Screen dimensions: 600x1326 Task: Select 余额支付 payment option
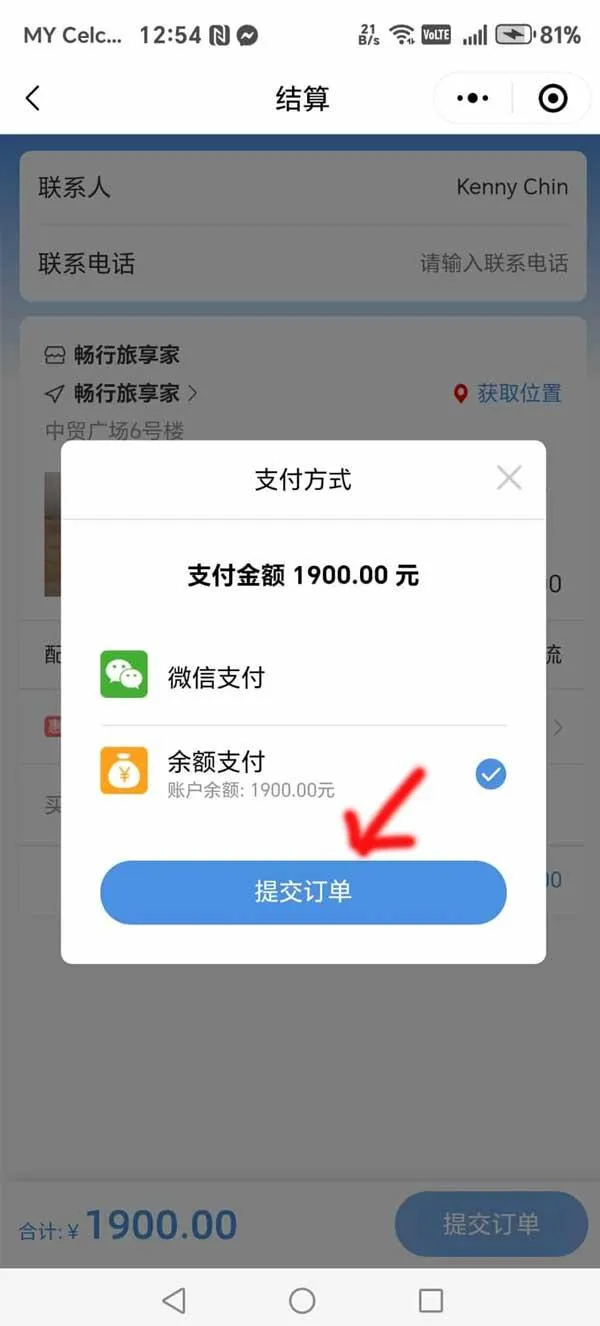pyautogui.click(x=300, y=774)
